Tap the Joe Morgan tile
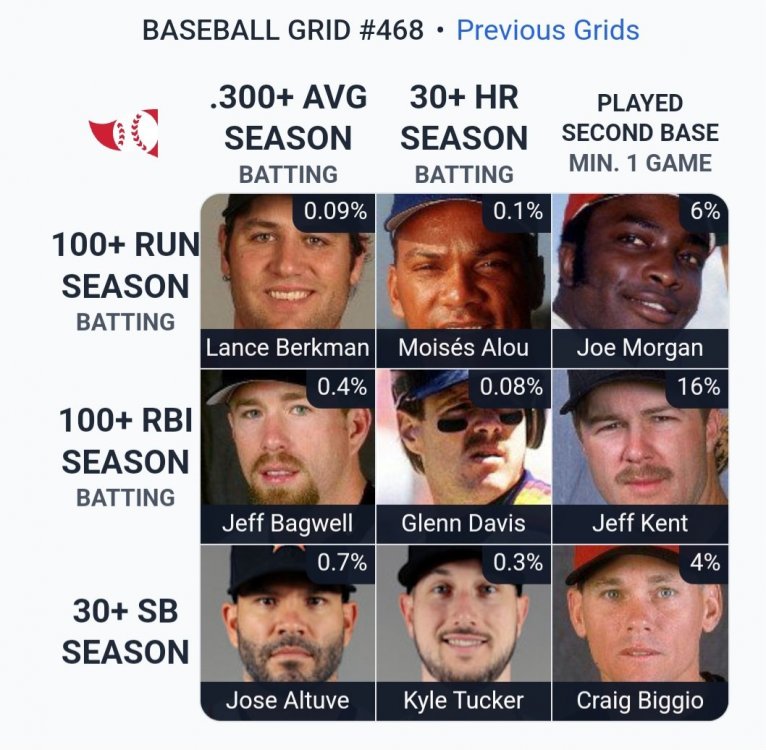This screenshot has height=750, width=766. click(x=640, y=280)
